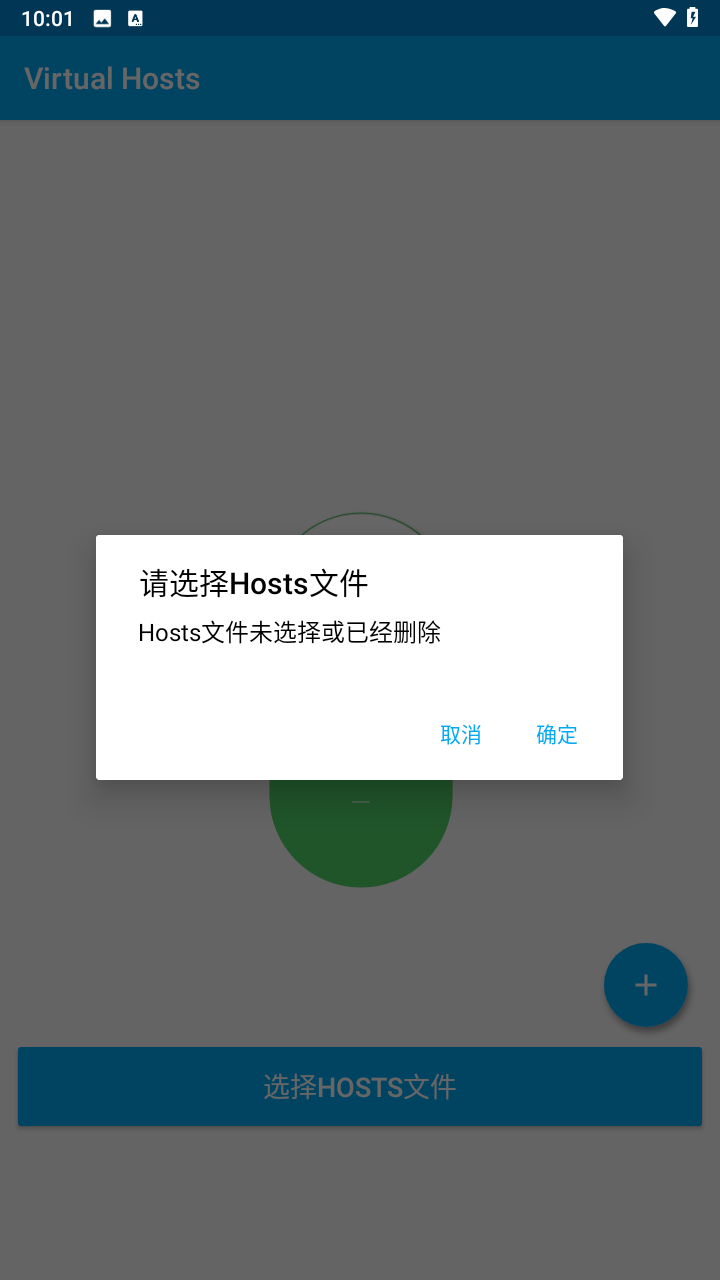Tap the battery indicator in the status bar
This screenshot has height=1280, width=720.
coord(694,17)
